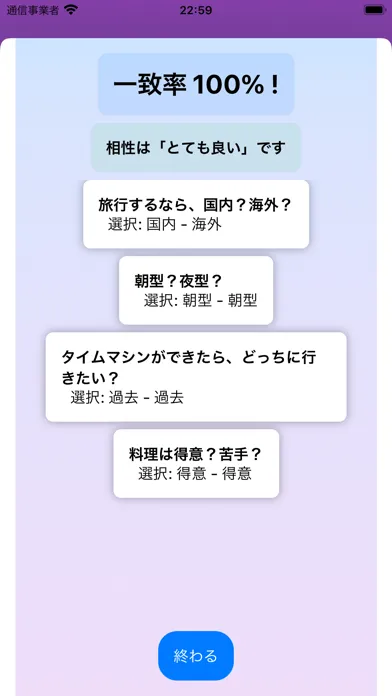This screenshot has width=392, height=696.
Task: Tap the 終わる button to finish
Action: [x=196, y=655]
